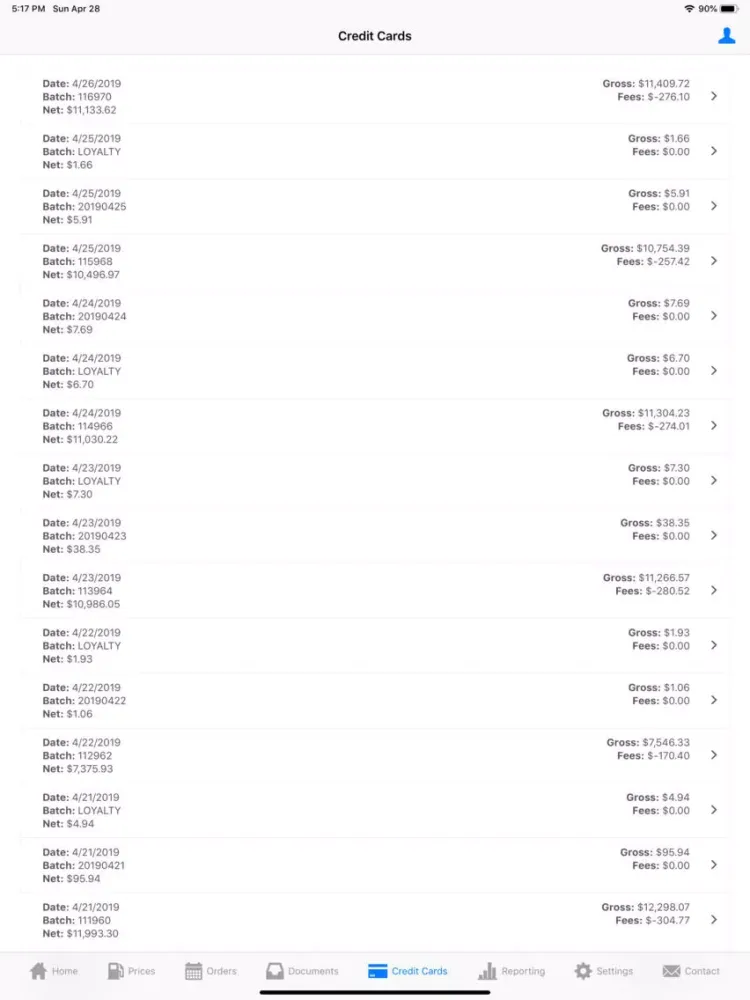View batch 20190423 with gross $38.35
750x1000 pixels.
pyautogui.click(x=375, y=536)
